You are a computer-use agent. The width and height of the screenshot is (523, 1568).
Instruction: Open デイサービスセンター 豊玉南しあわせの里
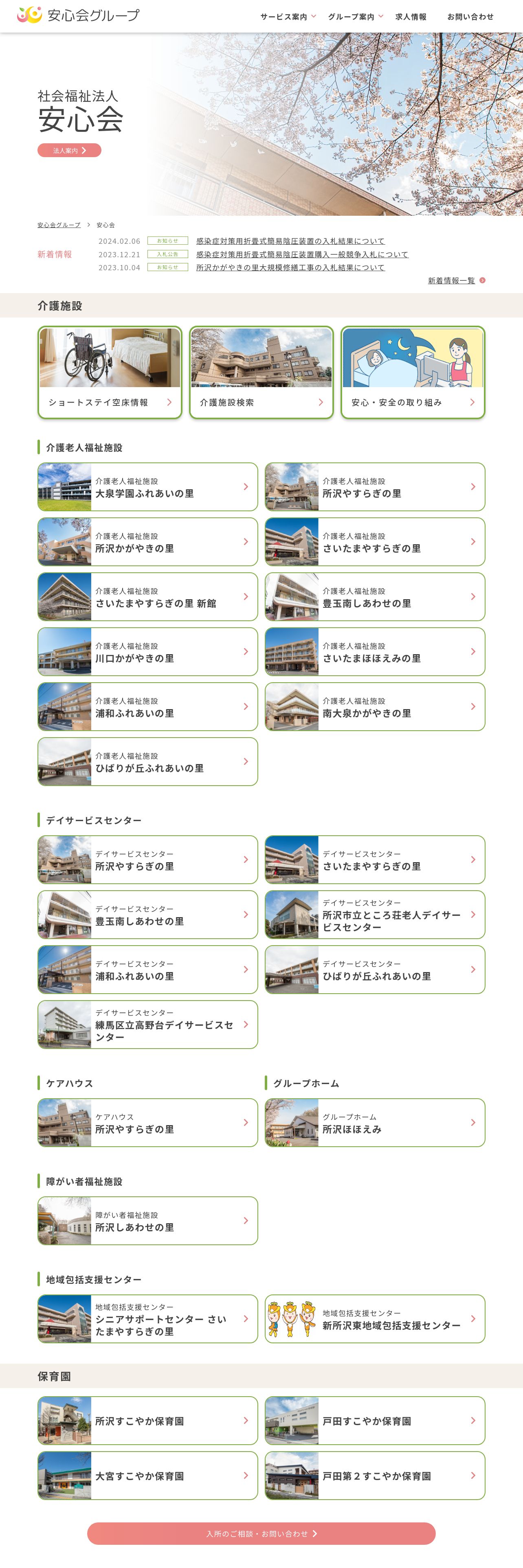(148, 915)
